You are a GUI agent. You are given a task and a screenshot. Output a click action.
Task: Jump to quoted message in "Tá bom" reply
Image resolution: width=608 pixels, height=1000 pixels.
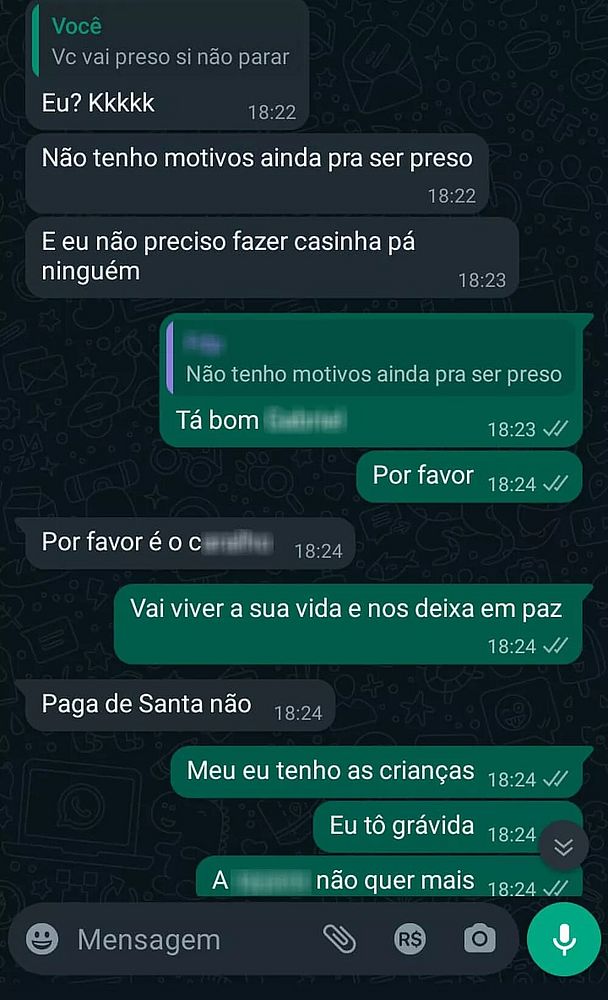tap(372, 359)
